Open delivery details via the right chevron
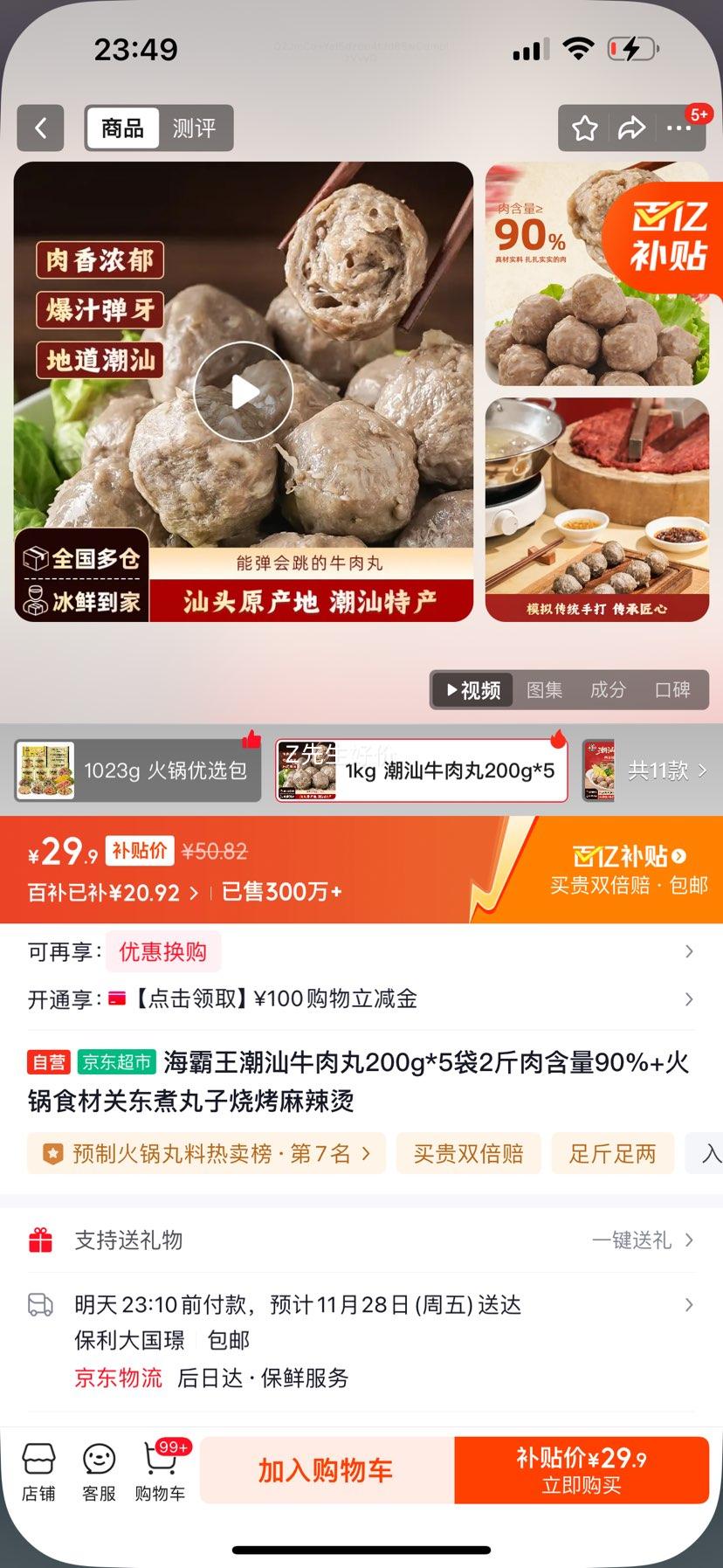The image size is (723, 1568). click(x=689, y=1304)
